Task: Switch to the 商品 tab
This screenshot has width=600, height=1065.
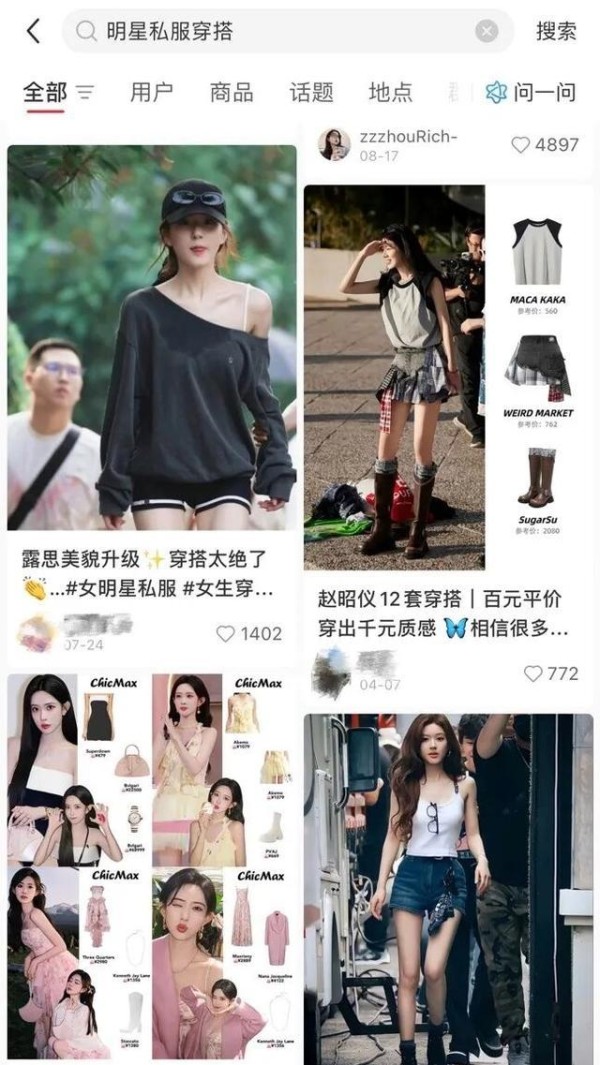Action: point(231,93)
